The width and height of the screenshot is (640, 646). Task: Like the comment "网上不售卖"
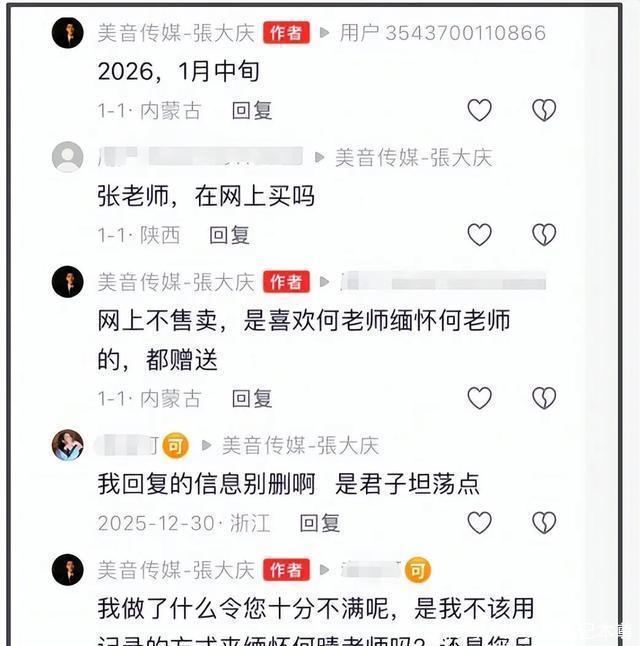pyautogui.click(x=480, y=398)
